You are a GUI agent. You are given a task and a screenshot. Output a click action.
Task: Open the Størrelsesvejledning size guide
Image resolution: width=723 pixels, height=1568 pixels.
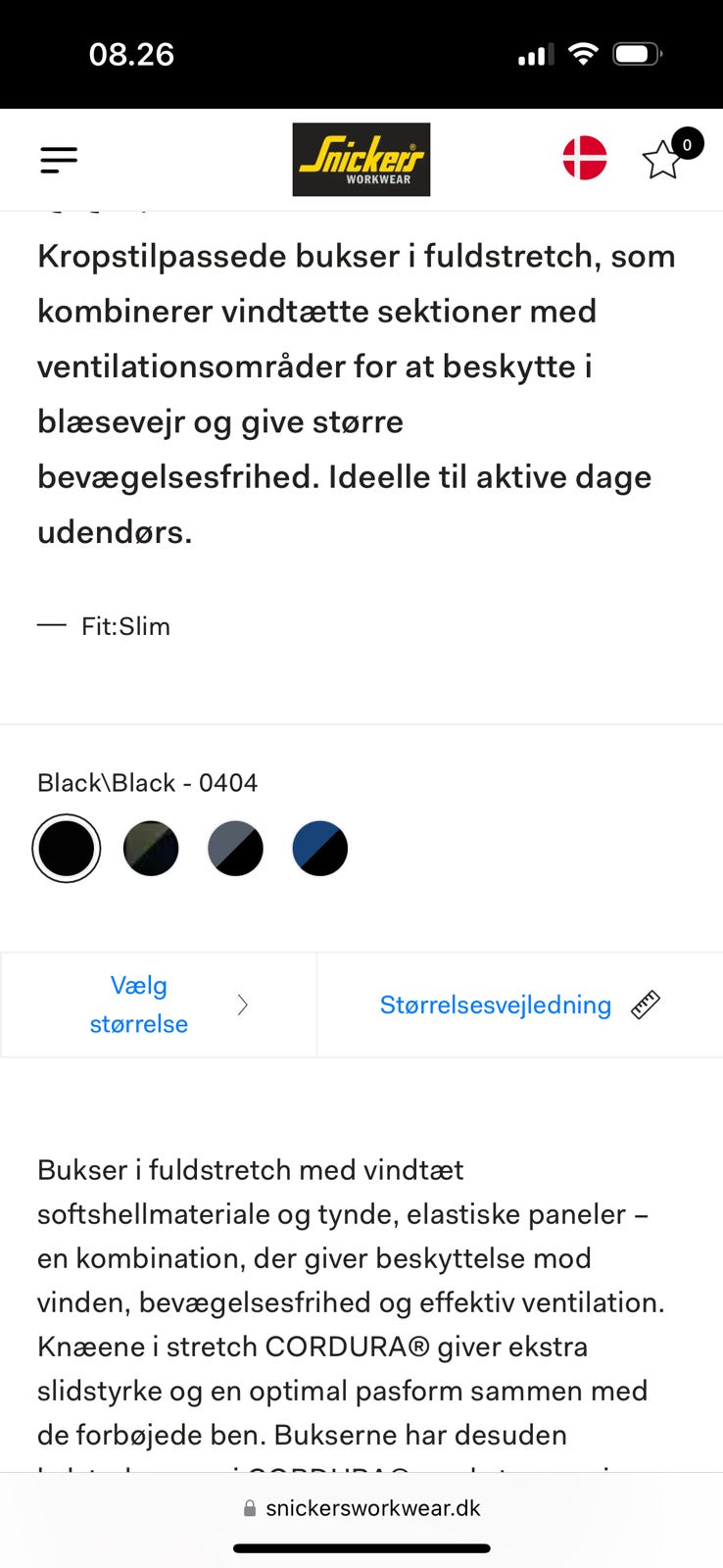click(x=495, y=1004)
